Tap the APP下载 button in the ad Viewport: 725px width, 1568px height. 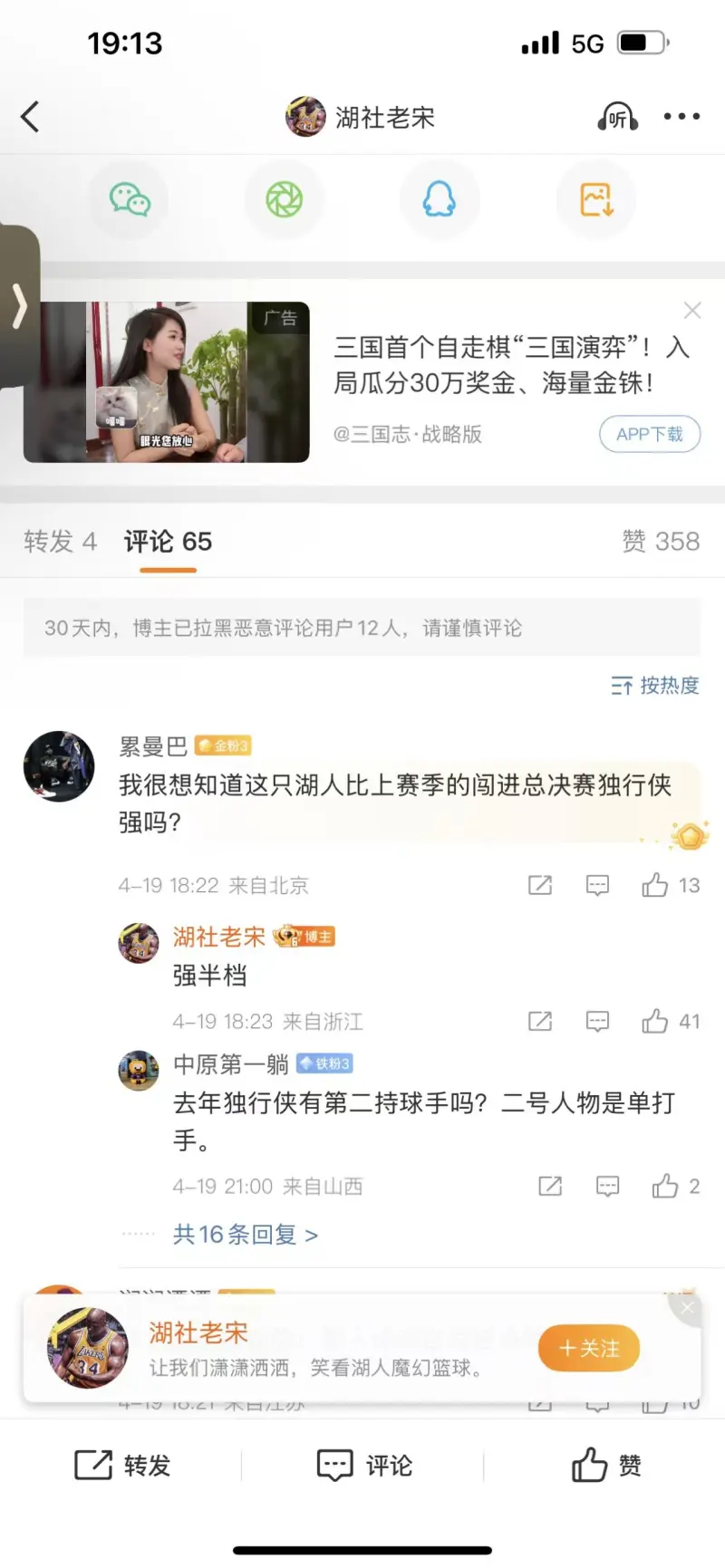pos(650,434)
